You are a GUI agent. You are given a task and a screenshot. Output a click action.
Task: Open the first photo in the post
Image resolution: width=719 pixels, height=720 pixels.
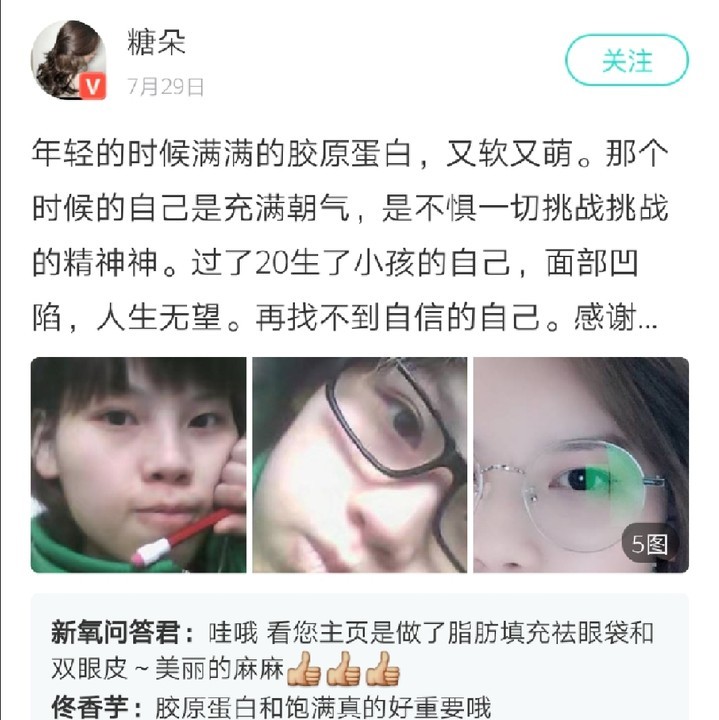(138, 465)
